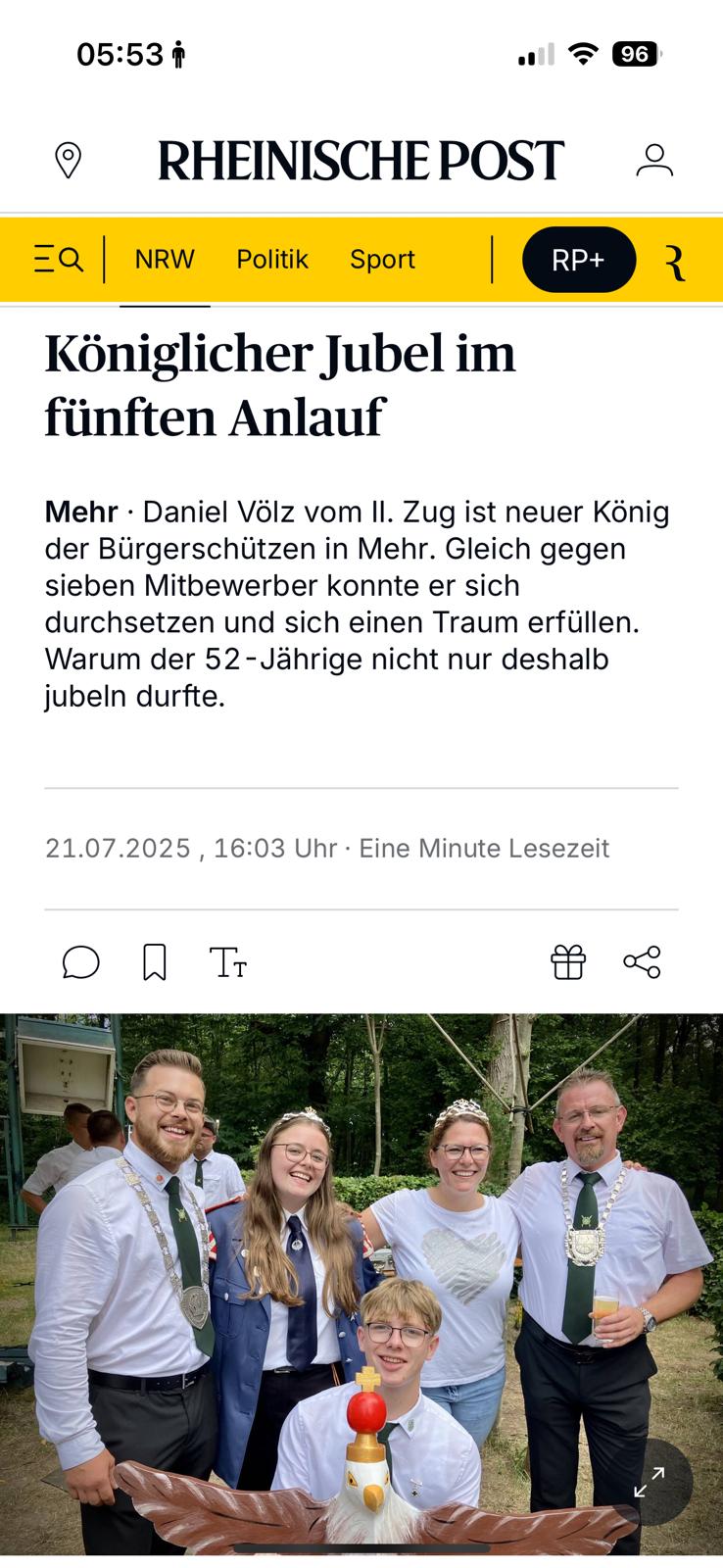This screenshot has width=723, height=1568.
Task: Switch to the Politik section
Action: tap(272, 260)
